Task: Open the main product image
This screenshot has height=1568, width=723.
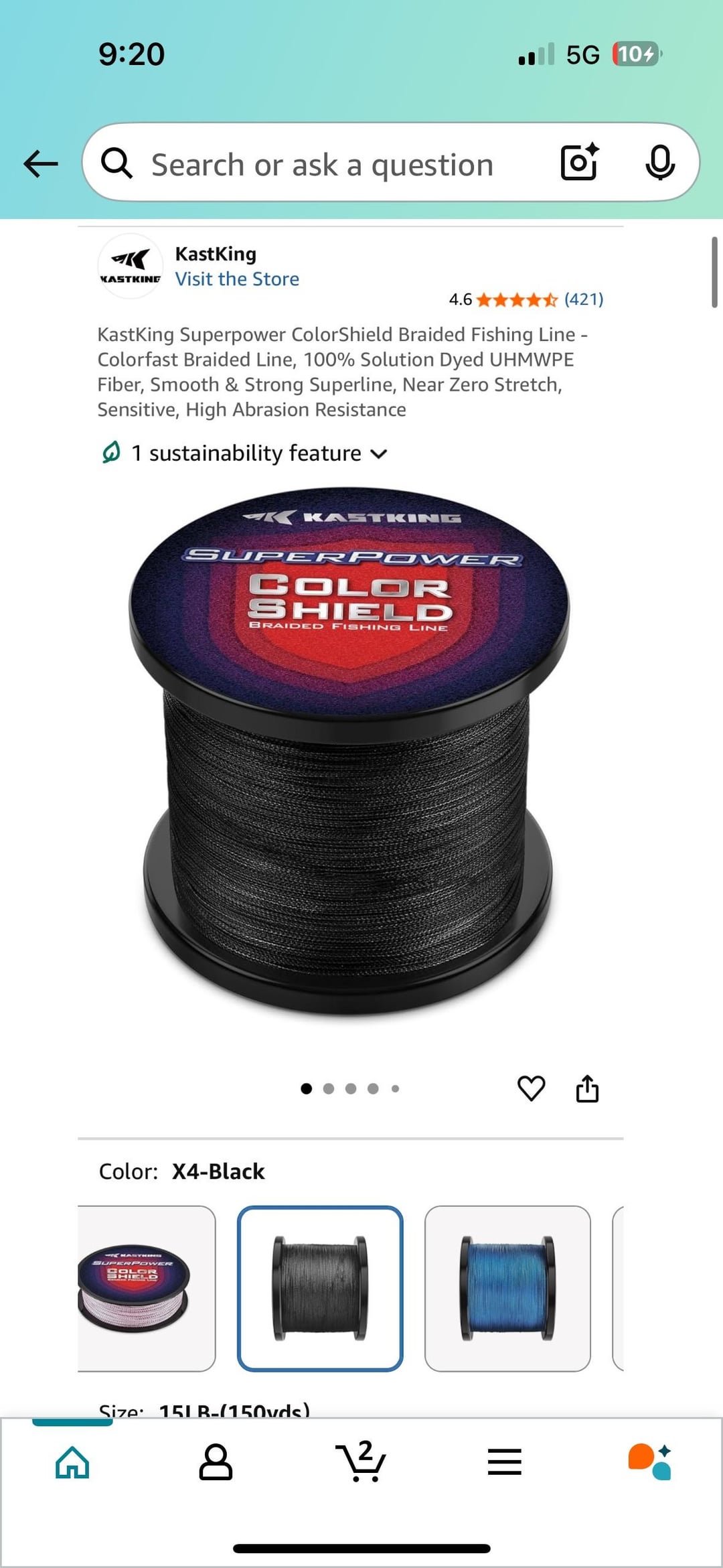Action: [x=348, y=750]
